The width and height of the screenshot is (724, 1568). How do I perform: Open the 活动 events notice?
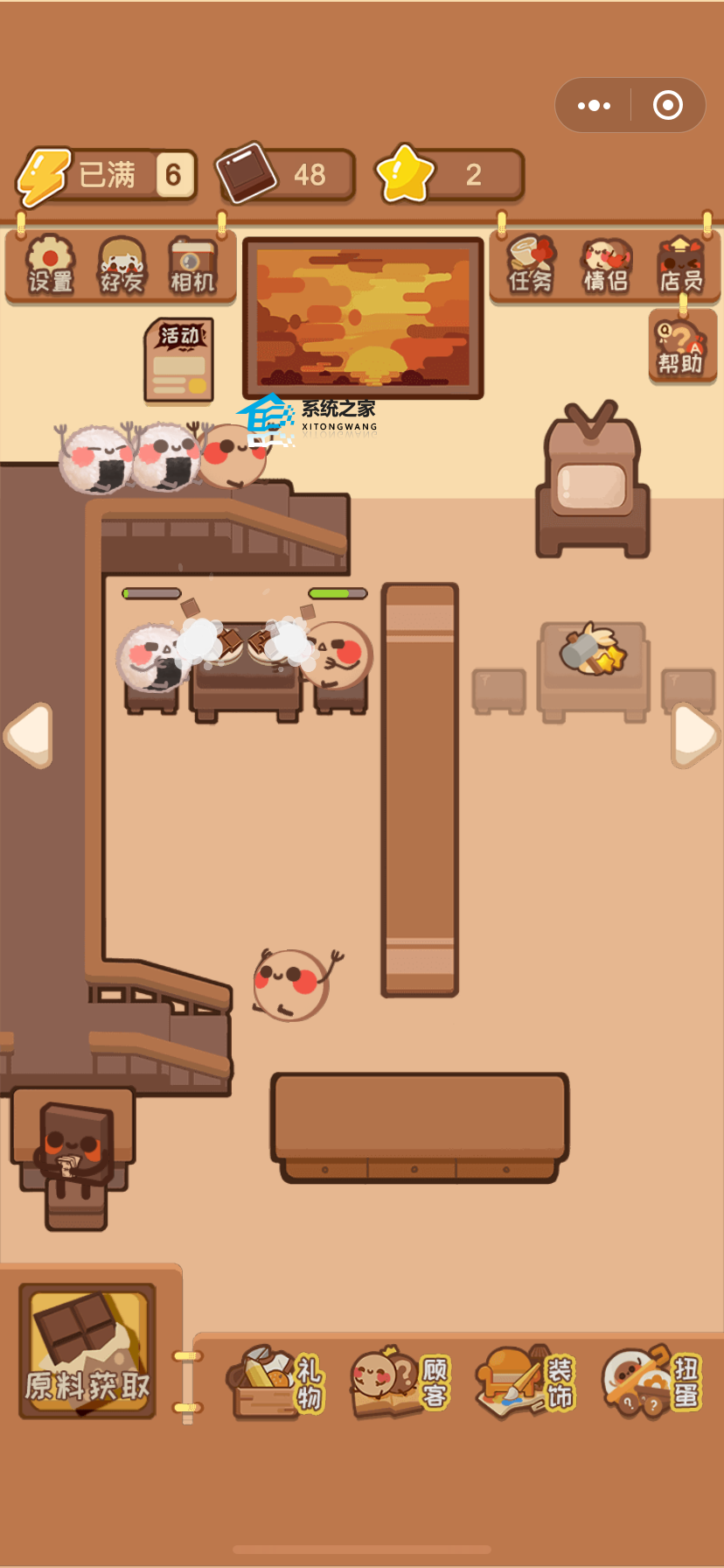click(179, 361)
